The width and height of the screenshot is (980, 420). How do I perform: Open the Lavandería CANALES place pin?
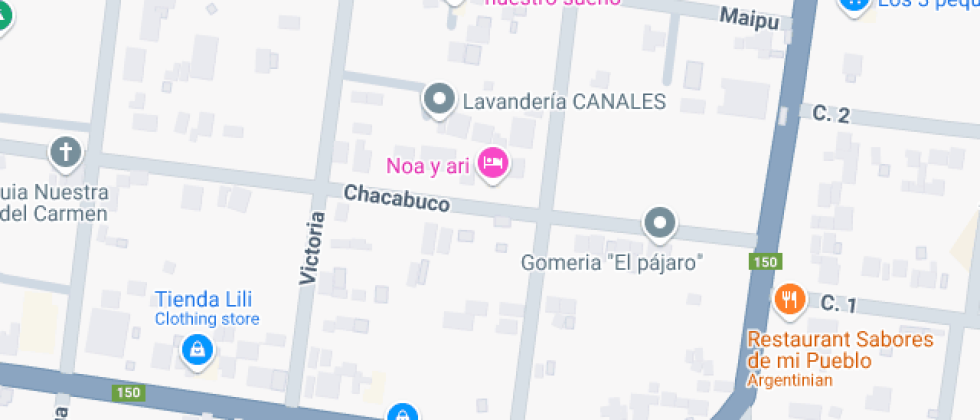439,100
